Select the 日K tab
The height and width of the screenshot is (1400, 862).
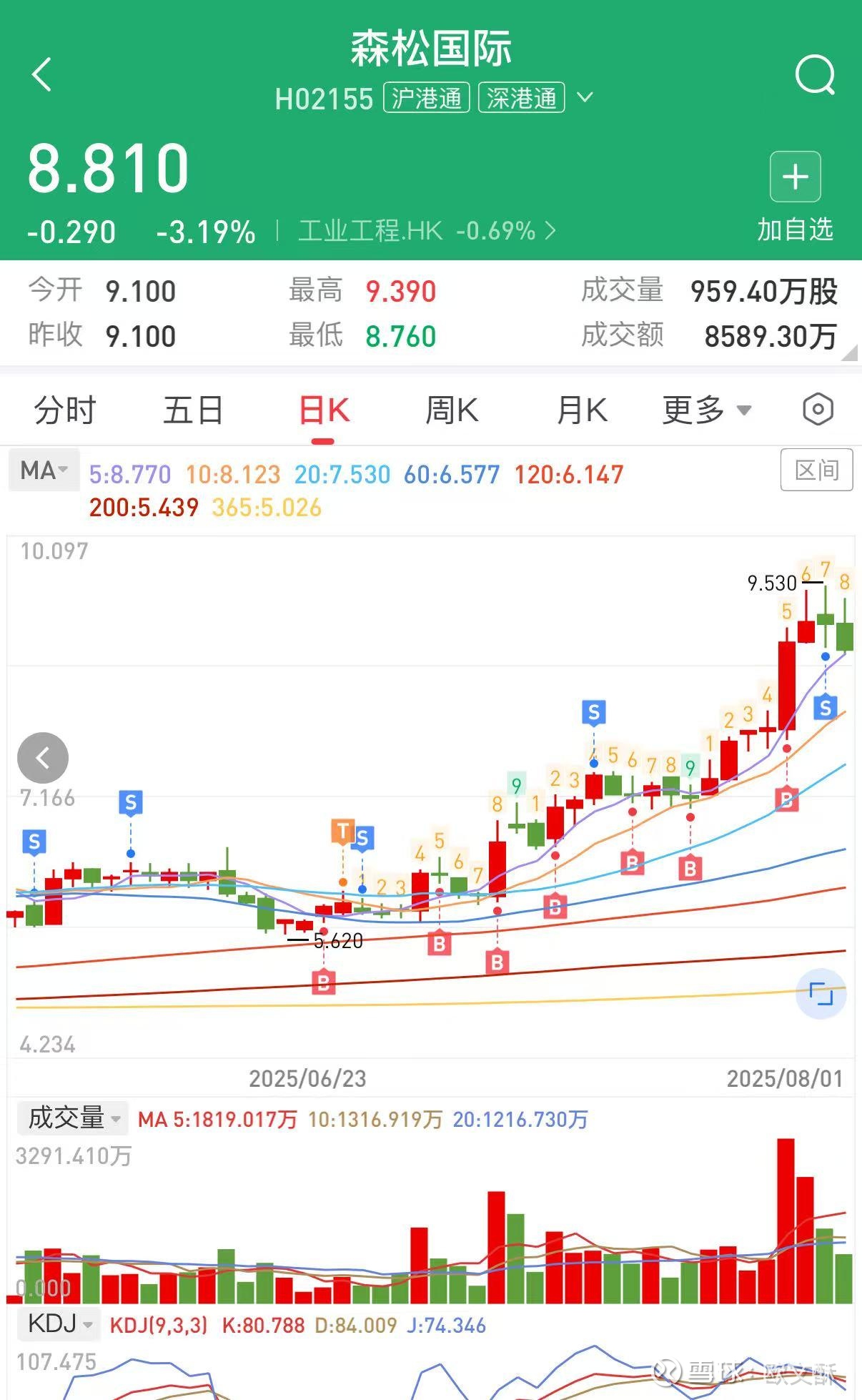[324, 410]
